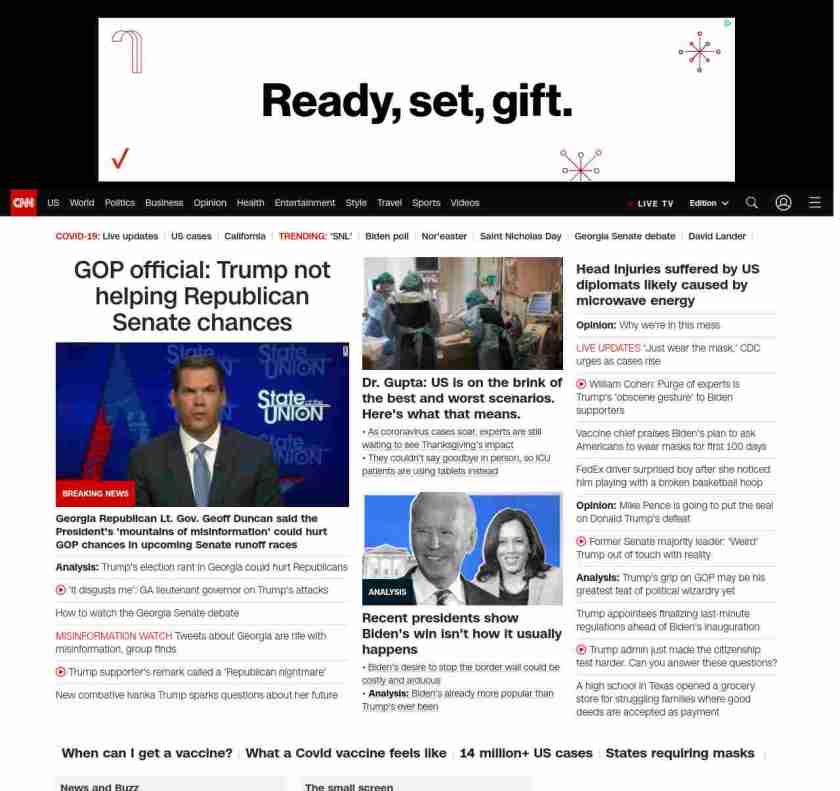
Task: Open 'States requiring masks' link
Action: 679,753
